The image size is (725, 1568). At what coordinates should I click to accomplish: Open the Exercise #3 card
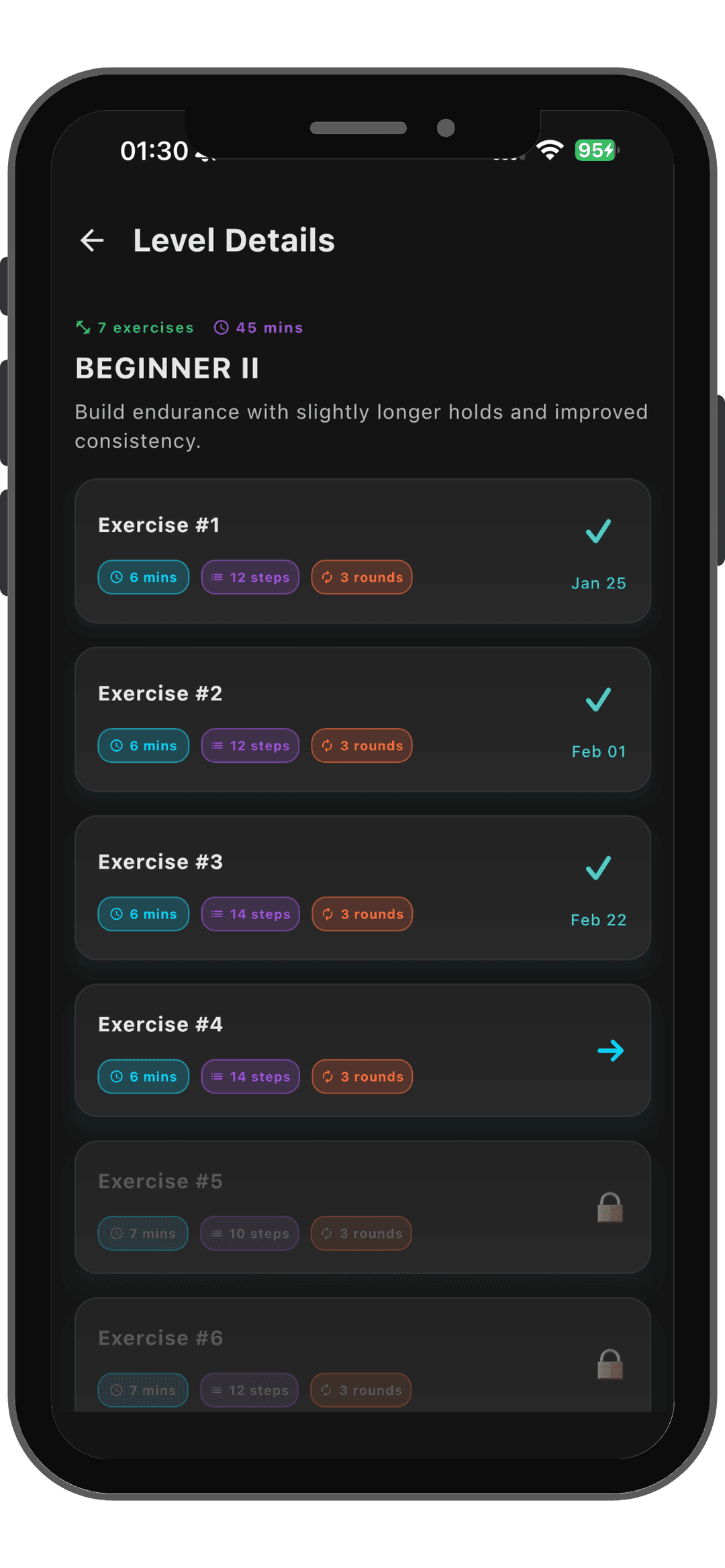point(362,888)
